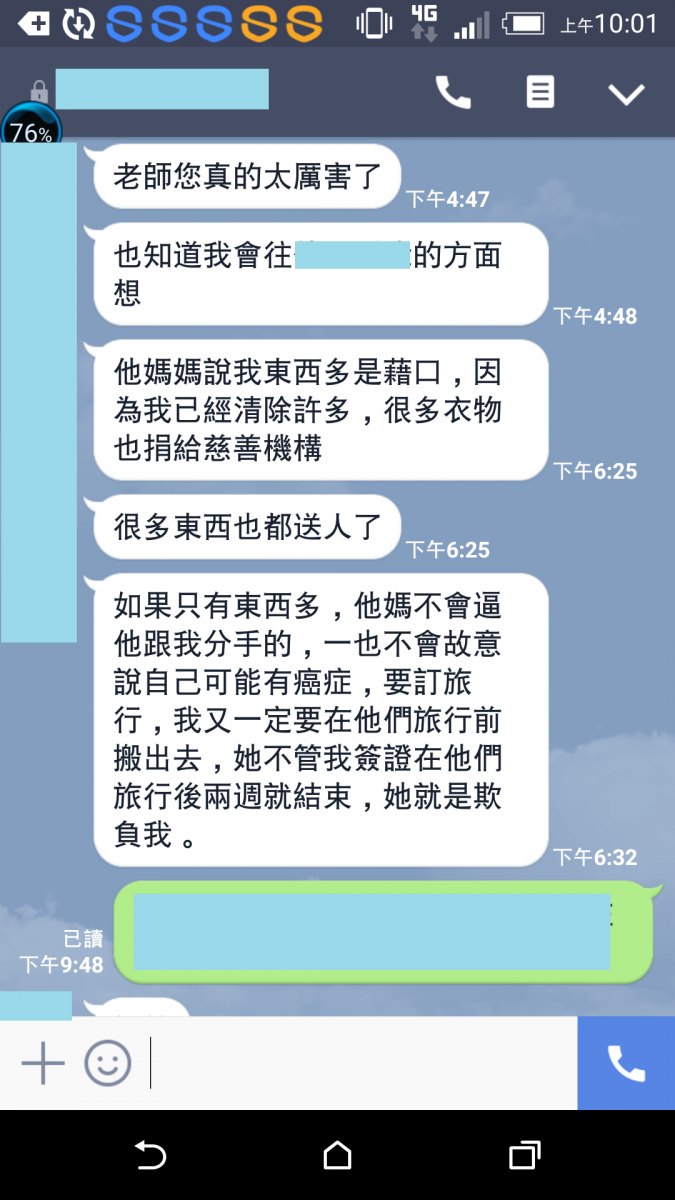Start a voice call from the header
675x1200 pixels.
[453, 93]
